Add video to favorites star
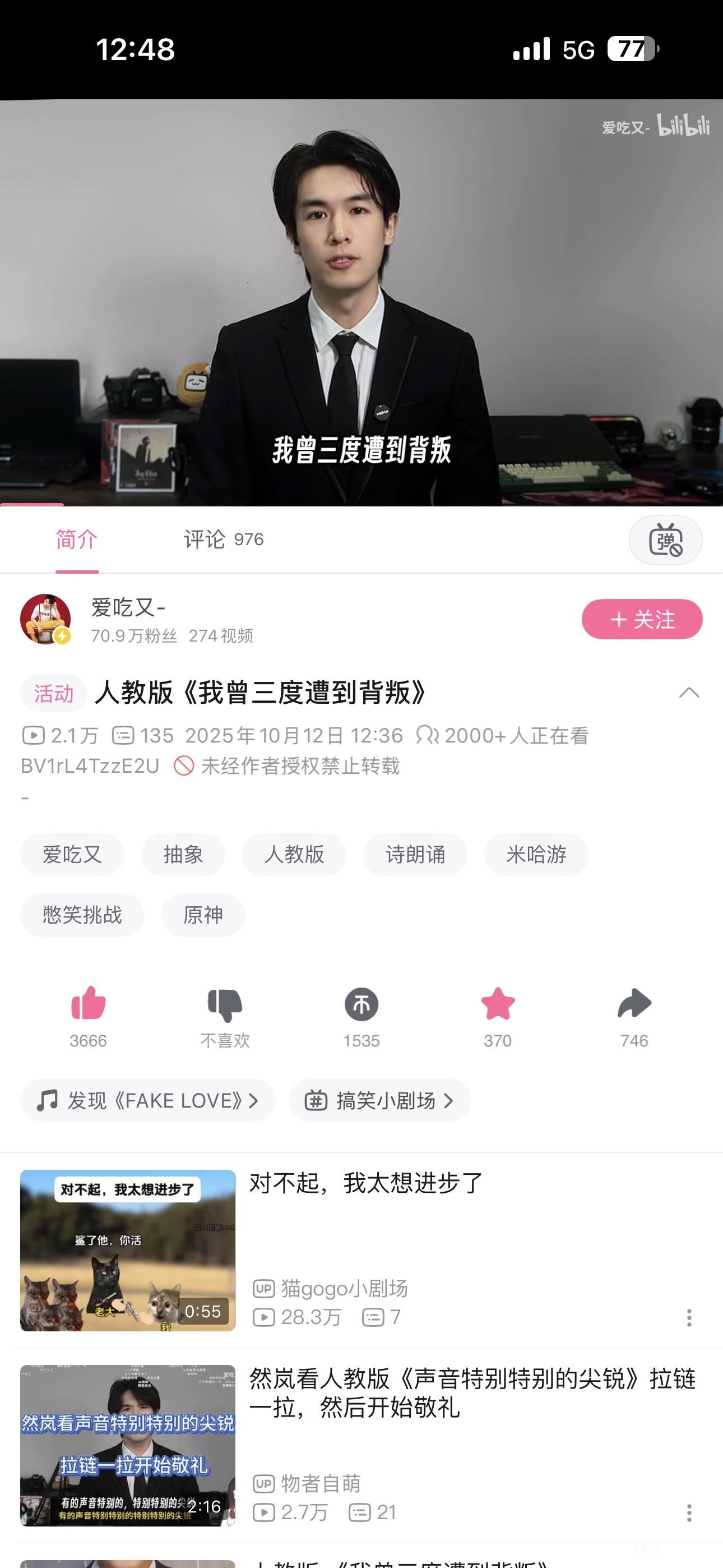Image resolution: width=723 pixels, height=1568 pixels. [498, 1004]
